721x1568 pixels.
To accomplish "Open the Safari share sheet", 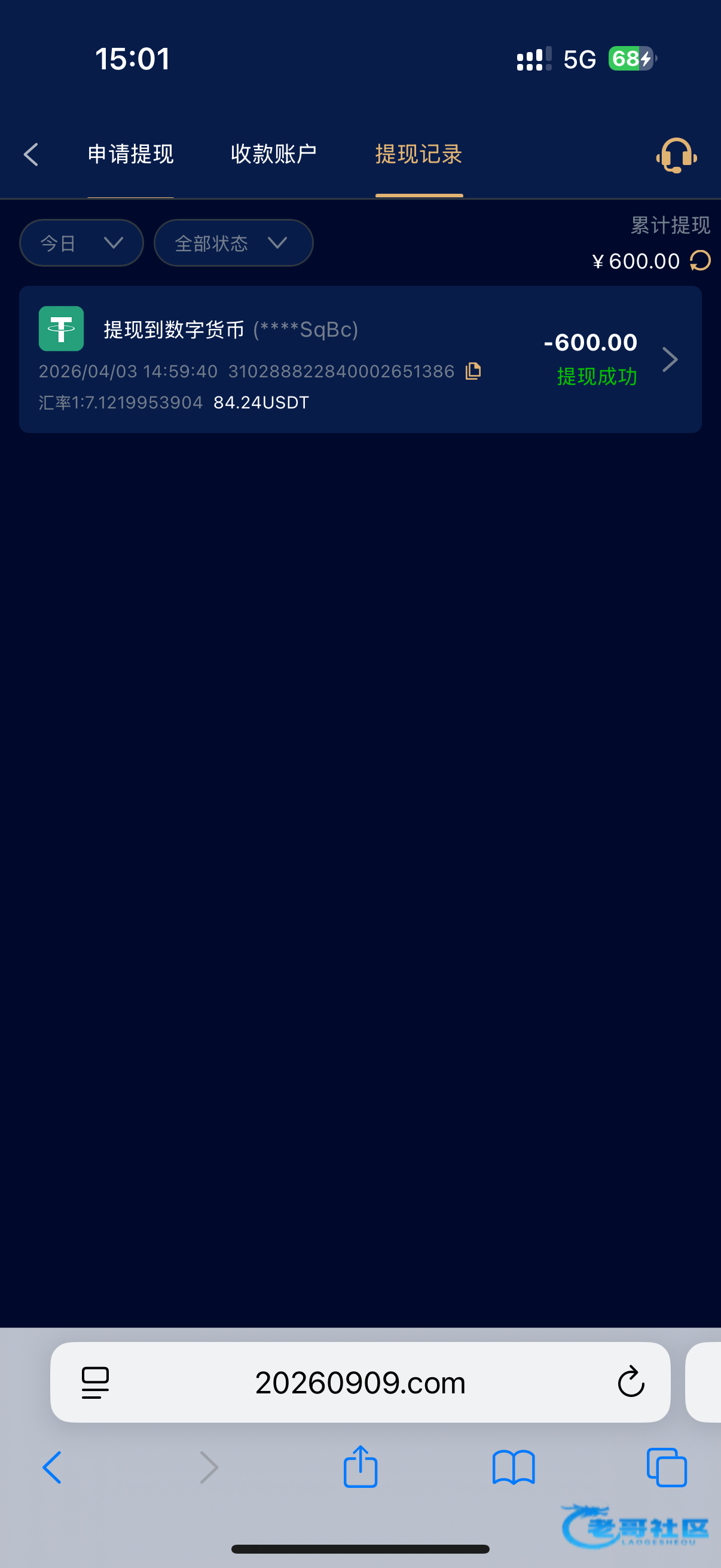I will pos(360,1467).
